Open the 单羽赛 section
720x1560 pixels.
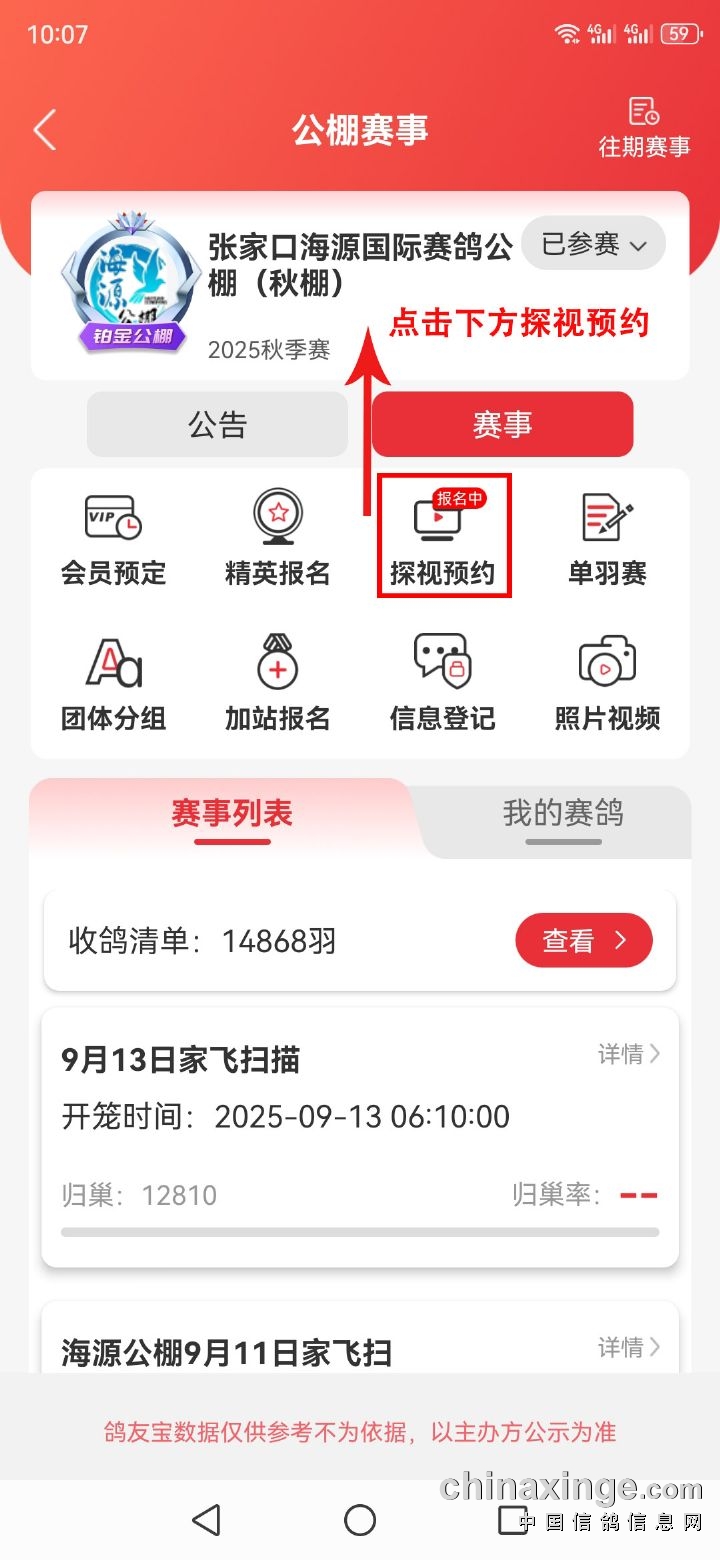607,539
